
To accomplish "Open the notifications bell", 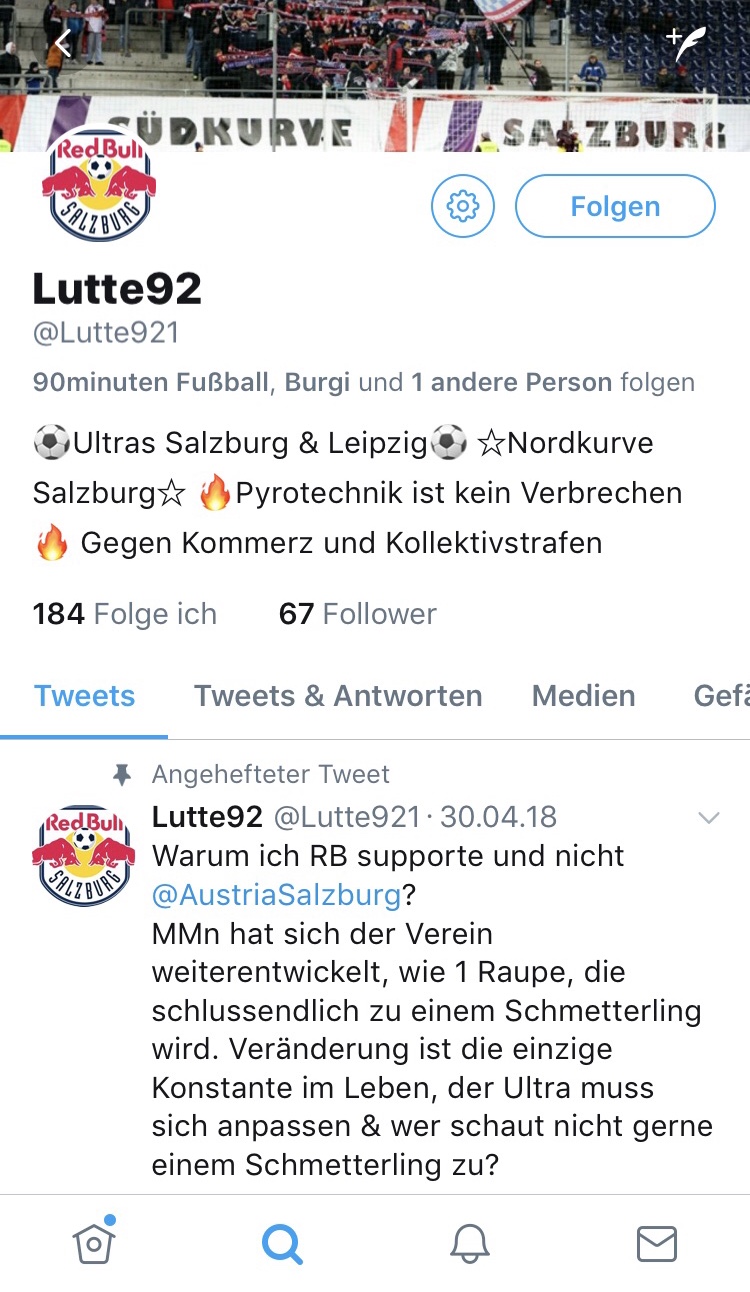I will click(x=469, y=1244).
